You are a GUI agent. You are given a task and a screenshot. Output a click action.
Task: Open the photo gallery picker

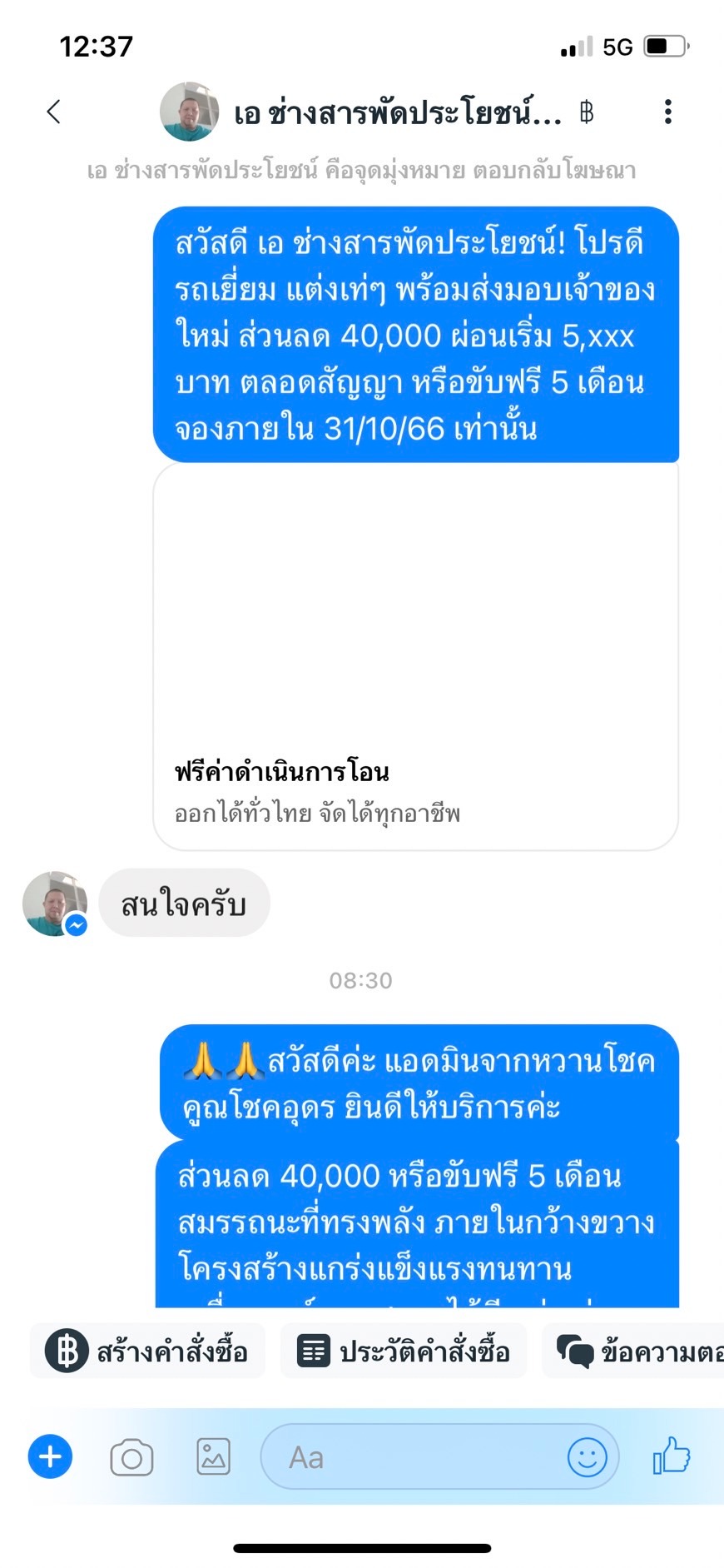(213, 1457)
